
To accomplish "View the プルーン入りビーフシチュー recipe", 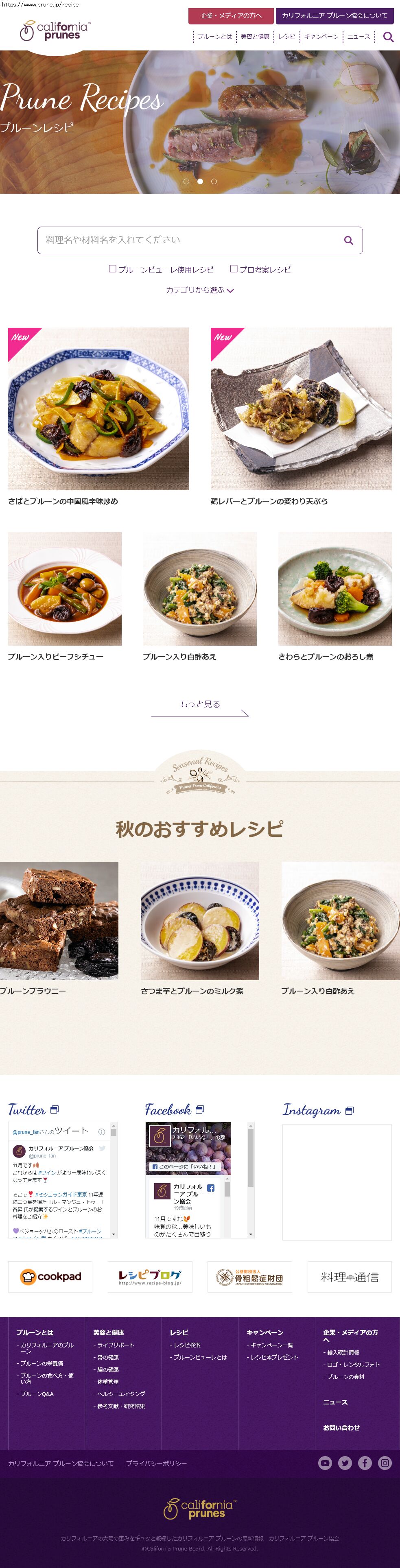I will 65,589.
